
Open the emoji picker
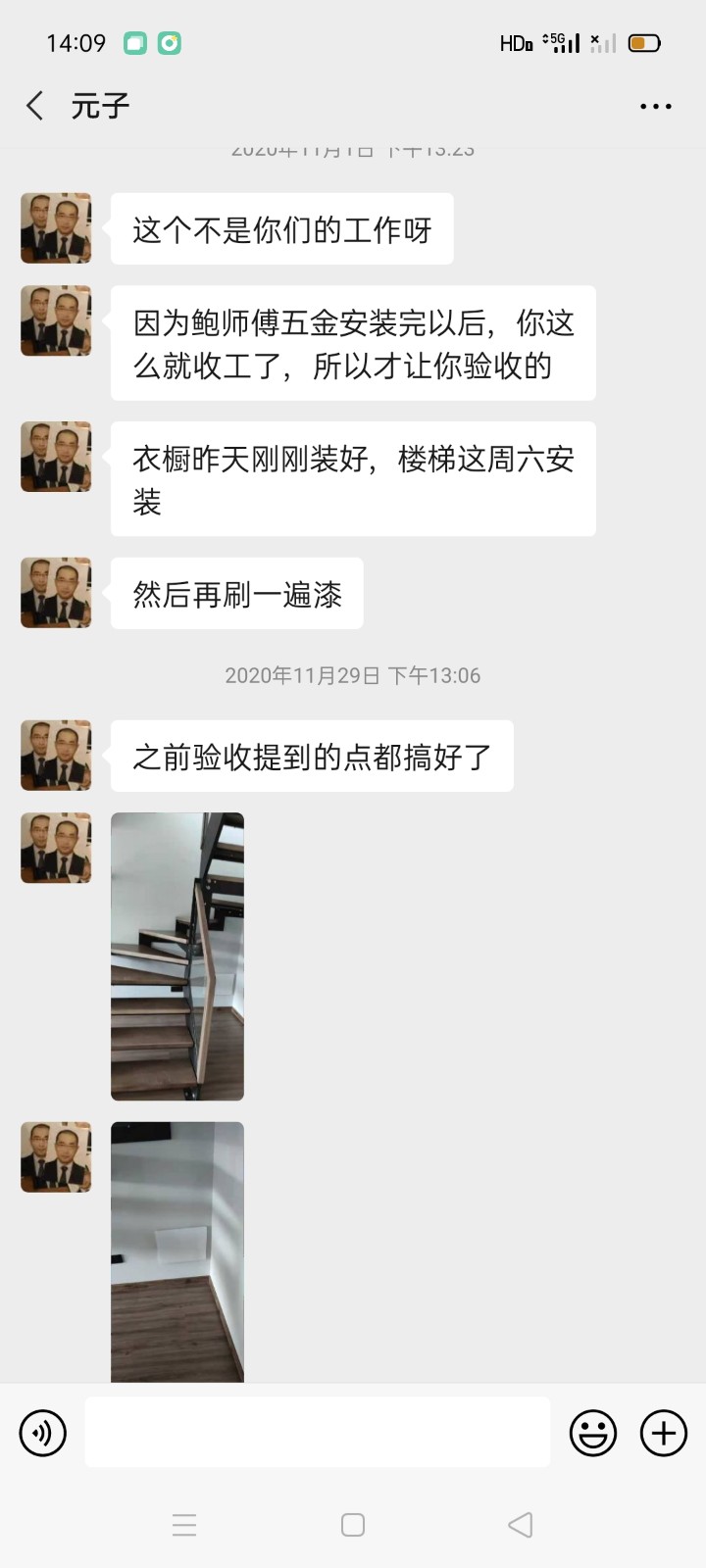pyautogui.click(x=593, y=1433)
